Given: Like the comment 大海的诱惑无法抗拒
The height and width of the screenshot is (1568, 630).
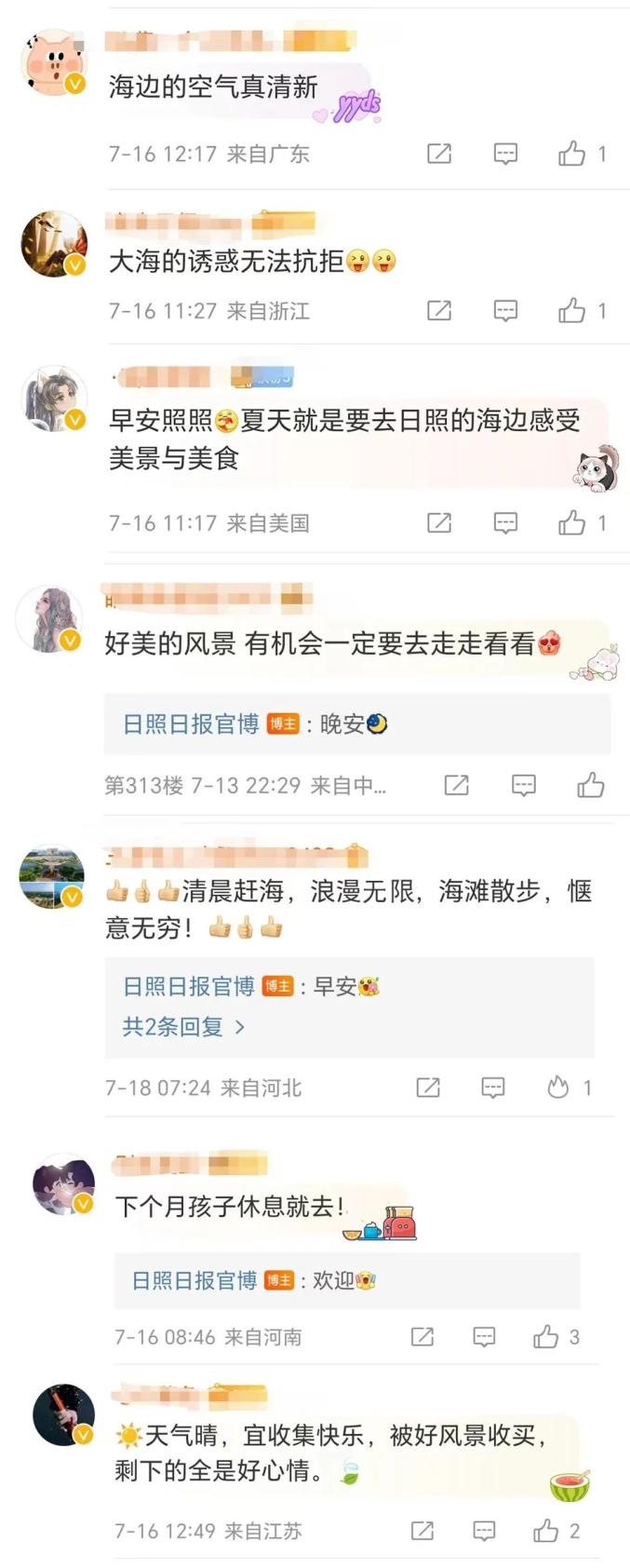Looking at the screenshot, I should click(571, 310).
